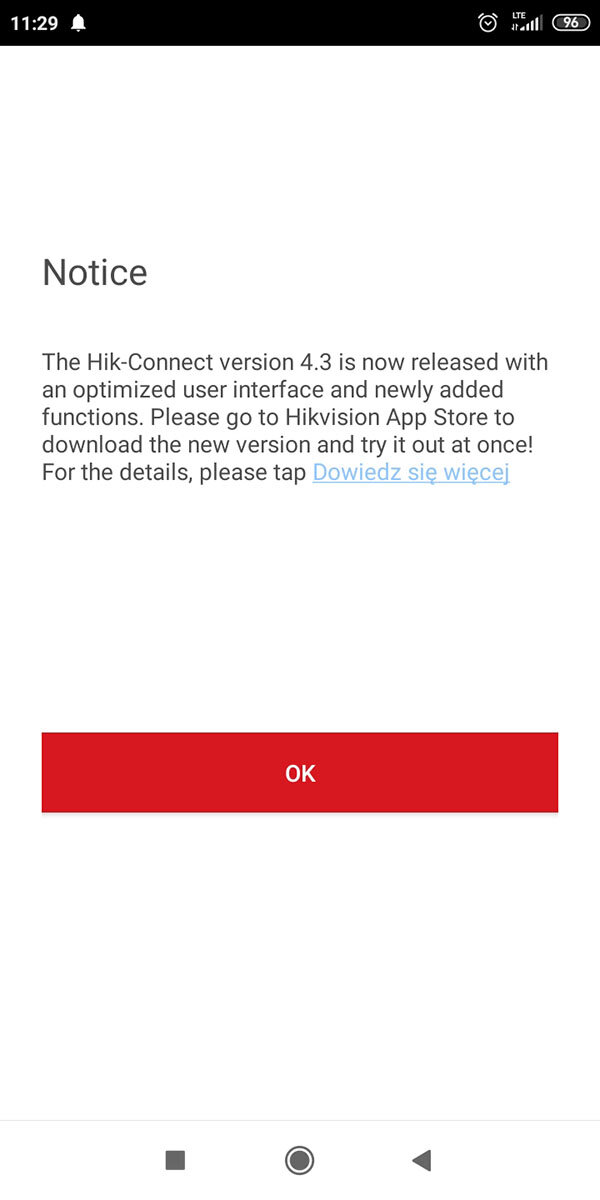Open the 'Dowiedz się więcej' link
Viewport: 600px width, 1200px height.
(411, 472)
